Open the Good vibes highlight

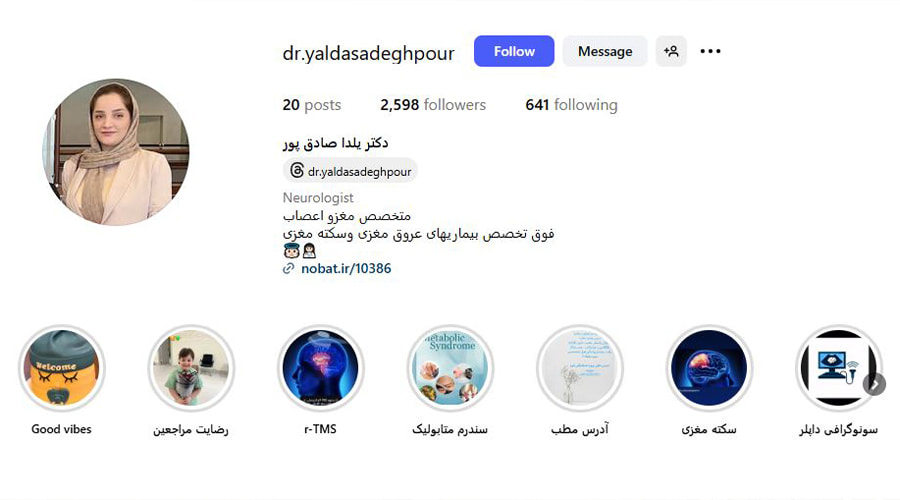click(x=61, y=368)
